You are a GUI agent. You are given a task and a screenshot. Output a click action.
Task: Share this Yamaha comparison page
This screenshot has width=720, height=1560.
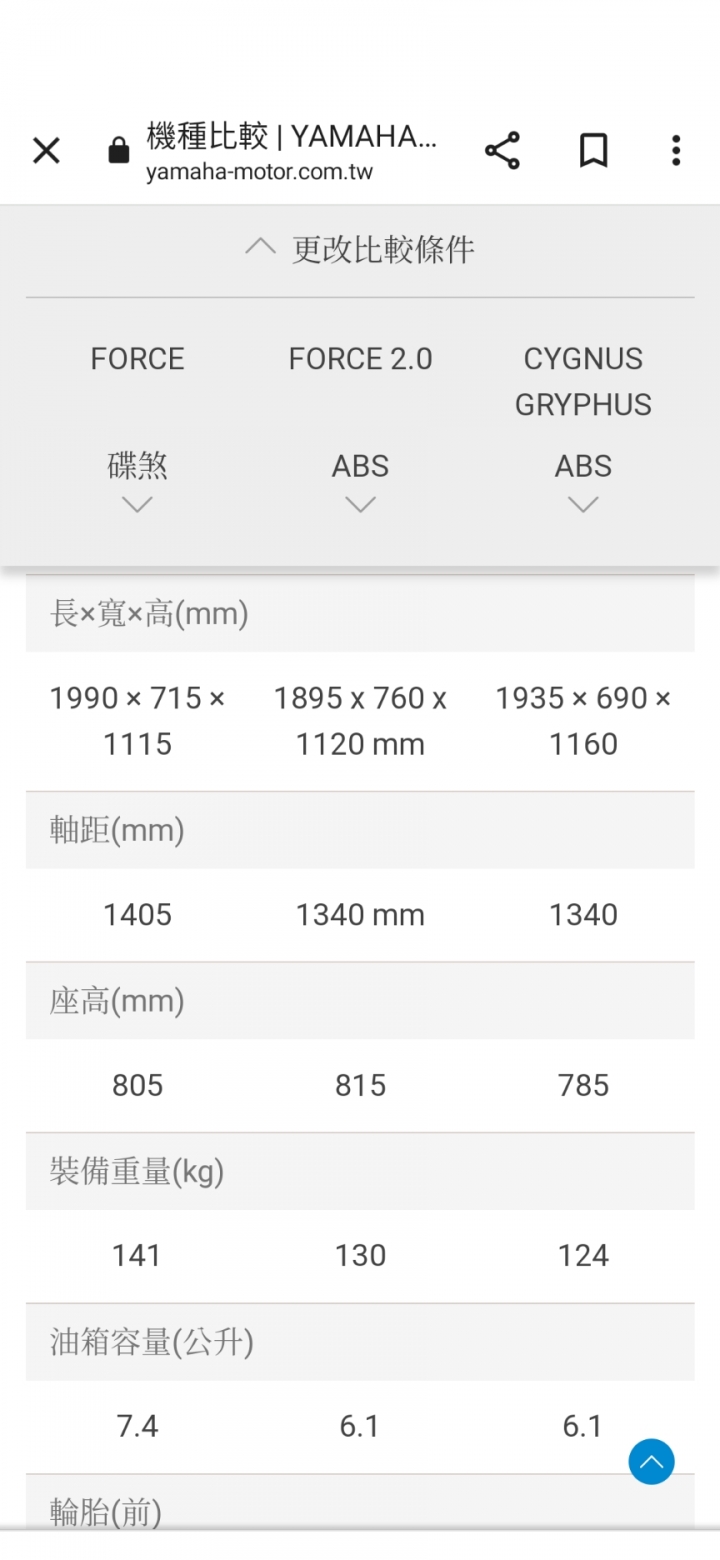tap(502, 151)
